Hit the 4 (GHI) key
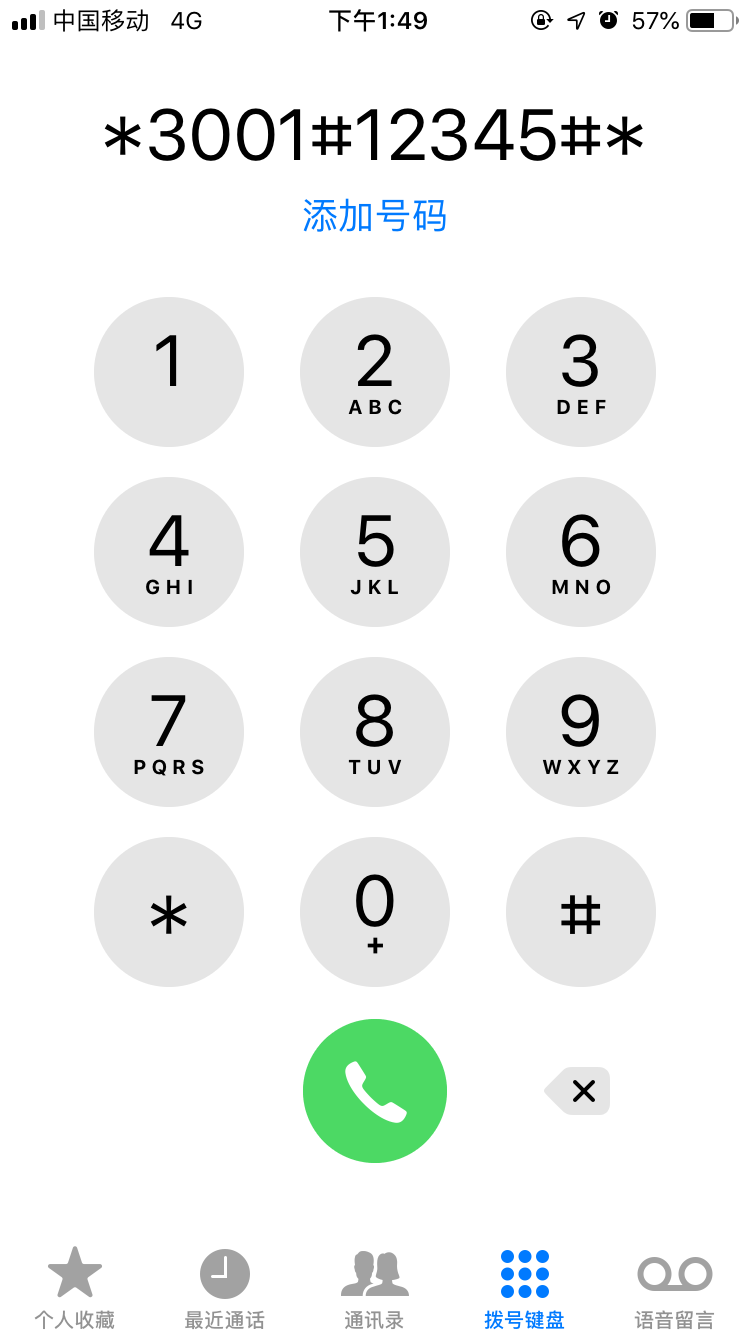750x1334 pixels. 169,552
